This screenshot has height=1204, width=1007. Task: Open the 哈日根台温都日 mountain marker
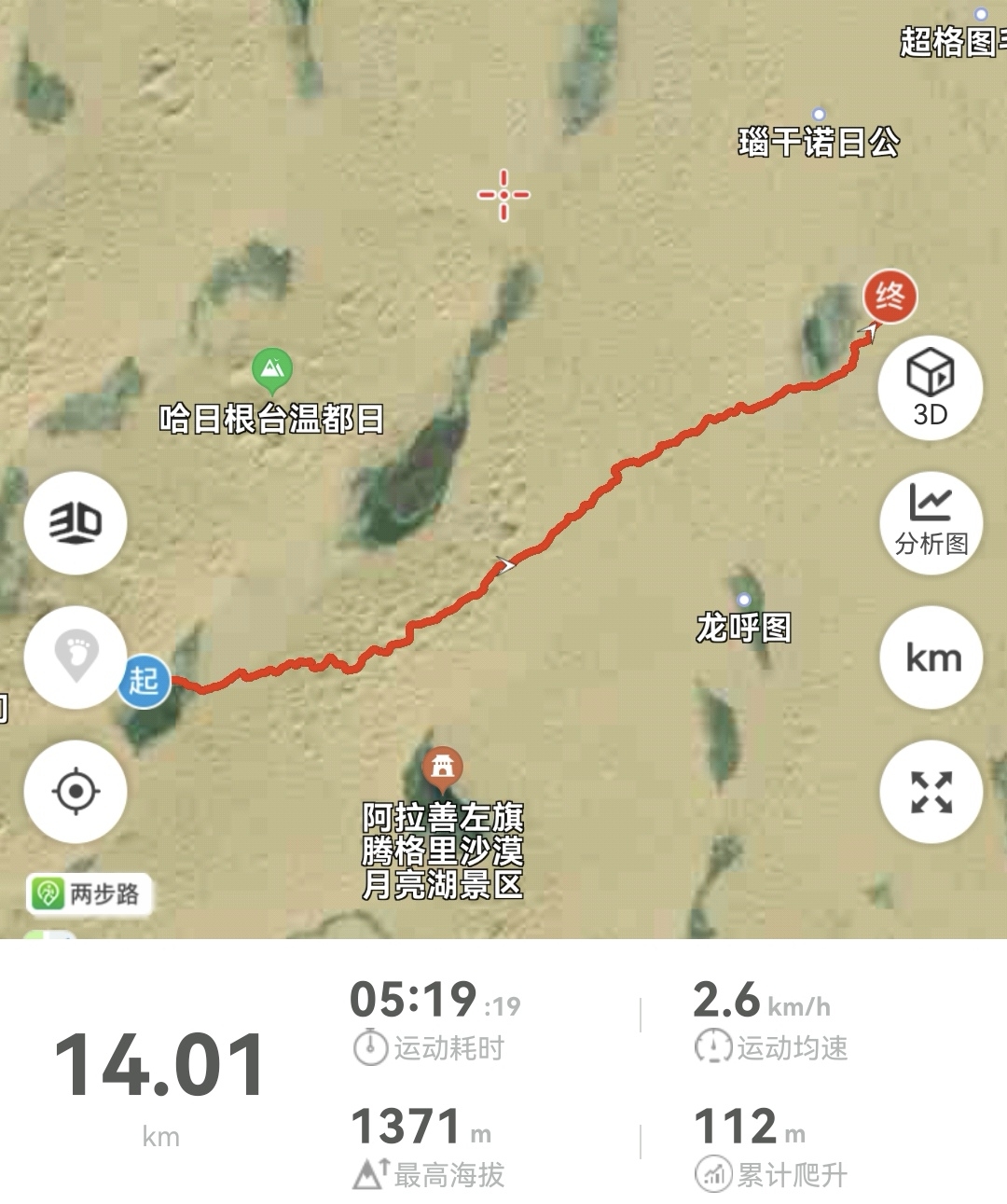272,370
